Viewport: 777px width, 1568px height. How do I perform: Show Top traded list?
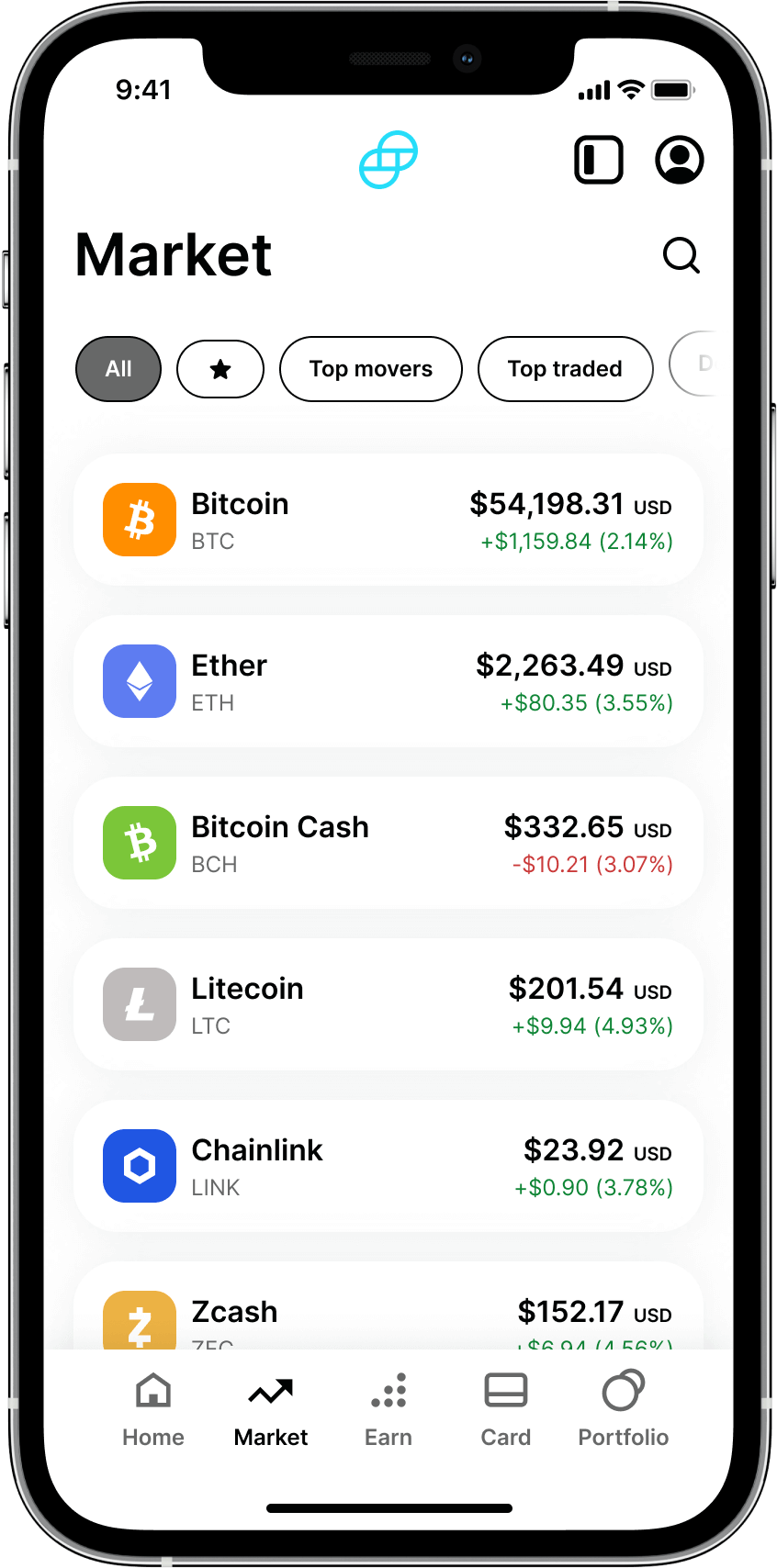click(x=565, y=369)
